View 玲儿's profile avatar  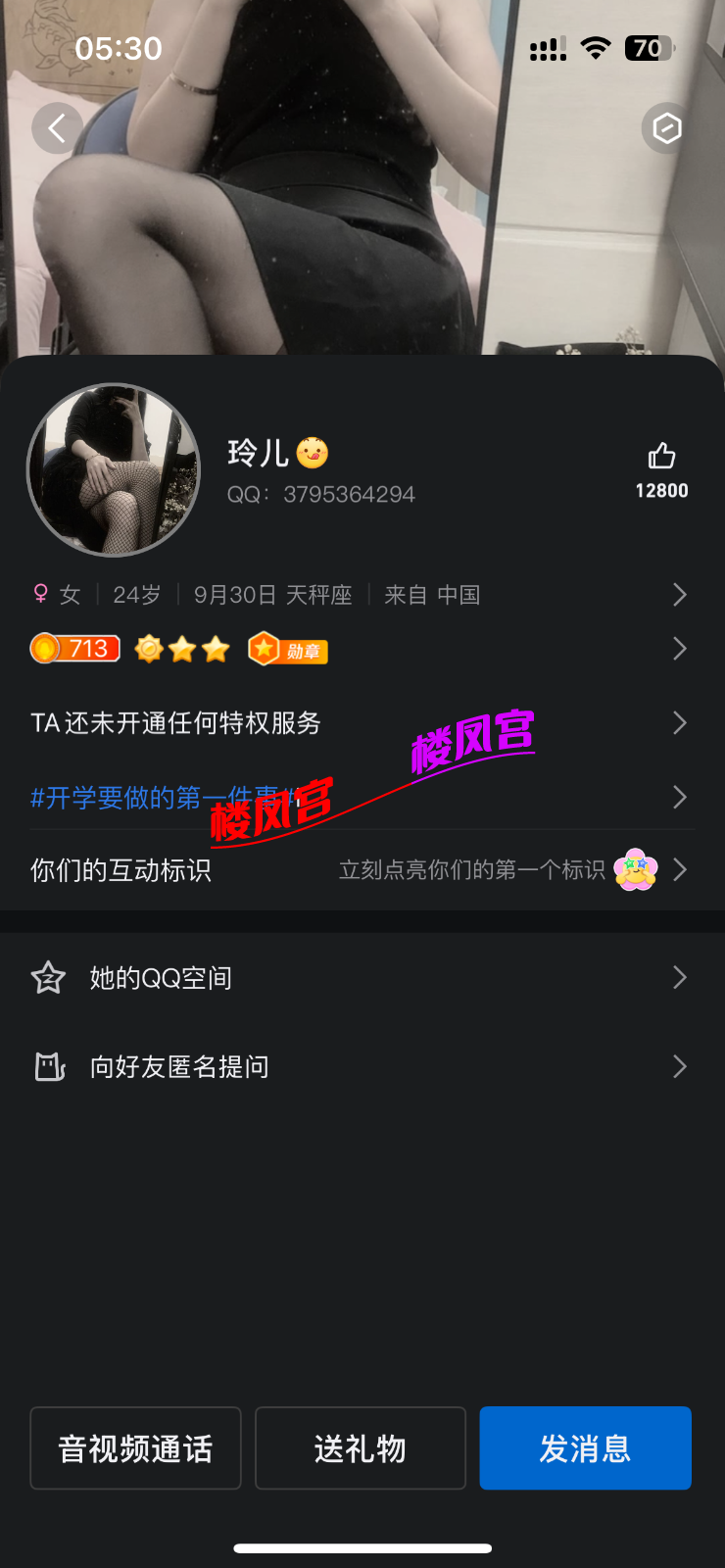point(114,470)
